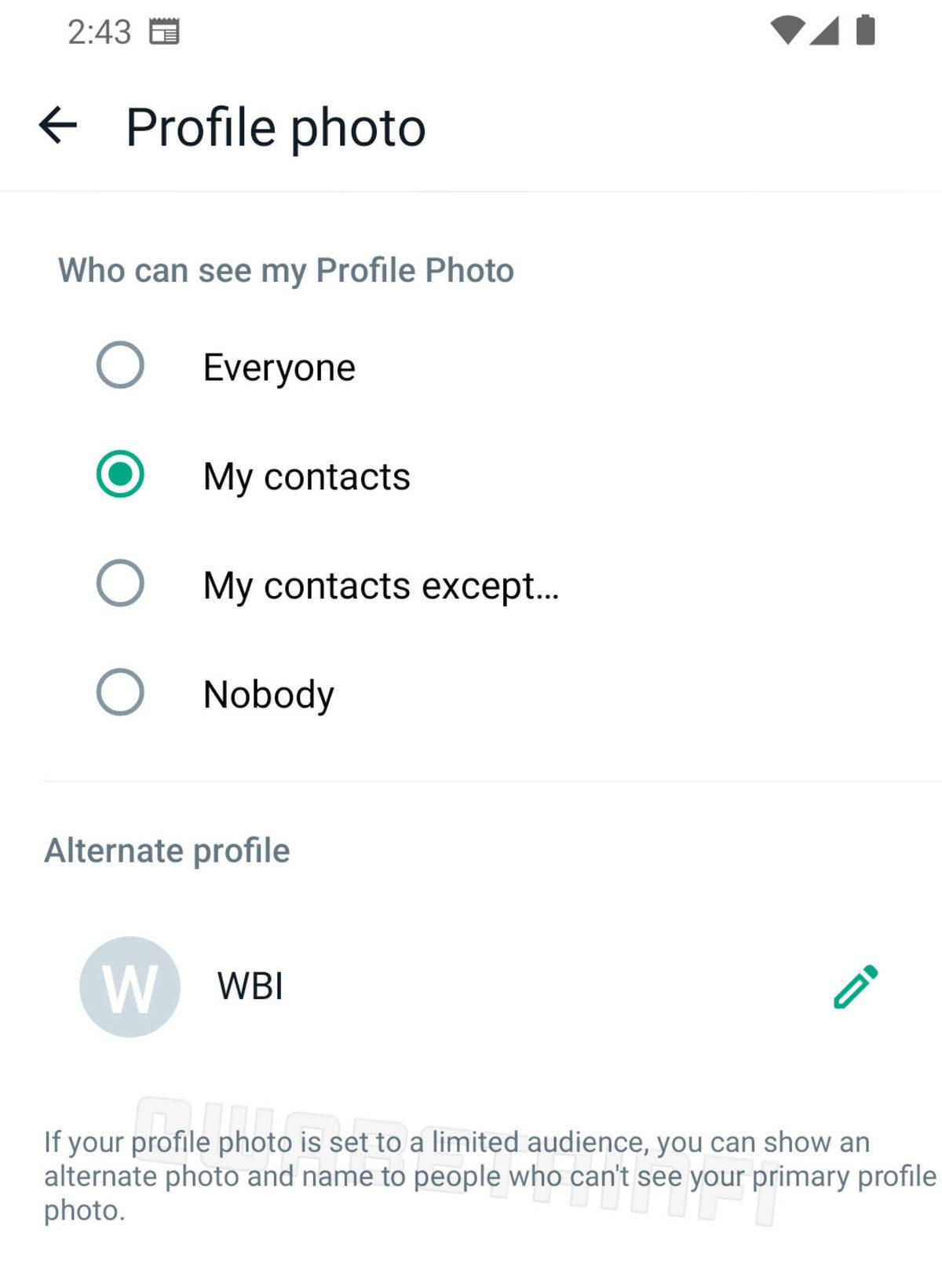Screen dimensions: 942x1288
Task: Tap the Profile photo title header
Action: tap(276, 126)
